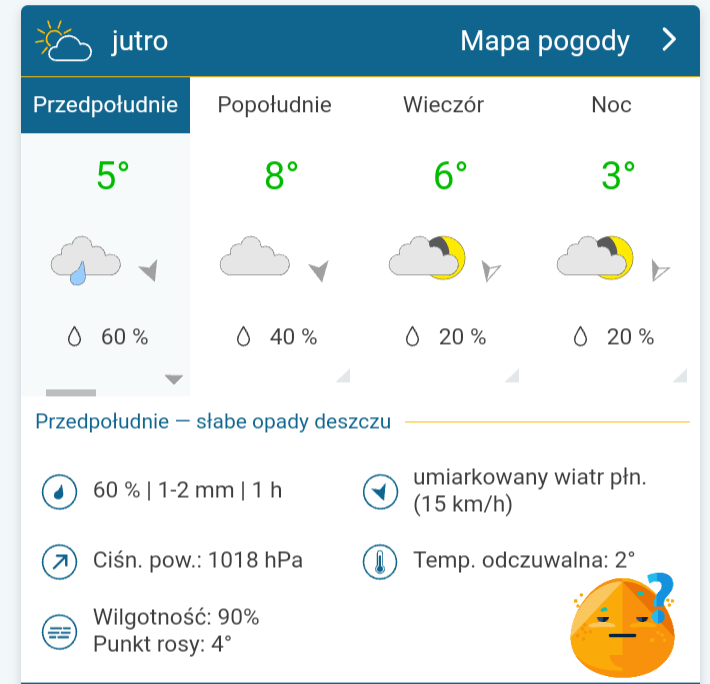Viewport: 710px width, 684px height.
Task: Switch to the Popołudnie tab
Action: point(274,105)
